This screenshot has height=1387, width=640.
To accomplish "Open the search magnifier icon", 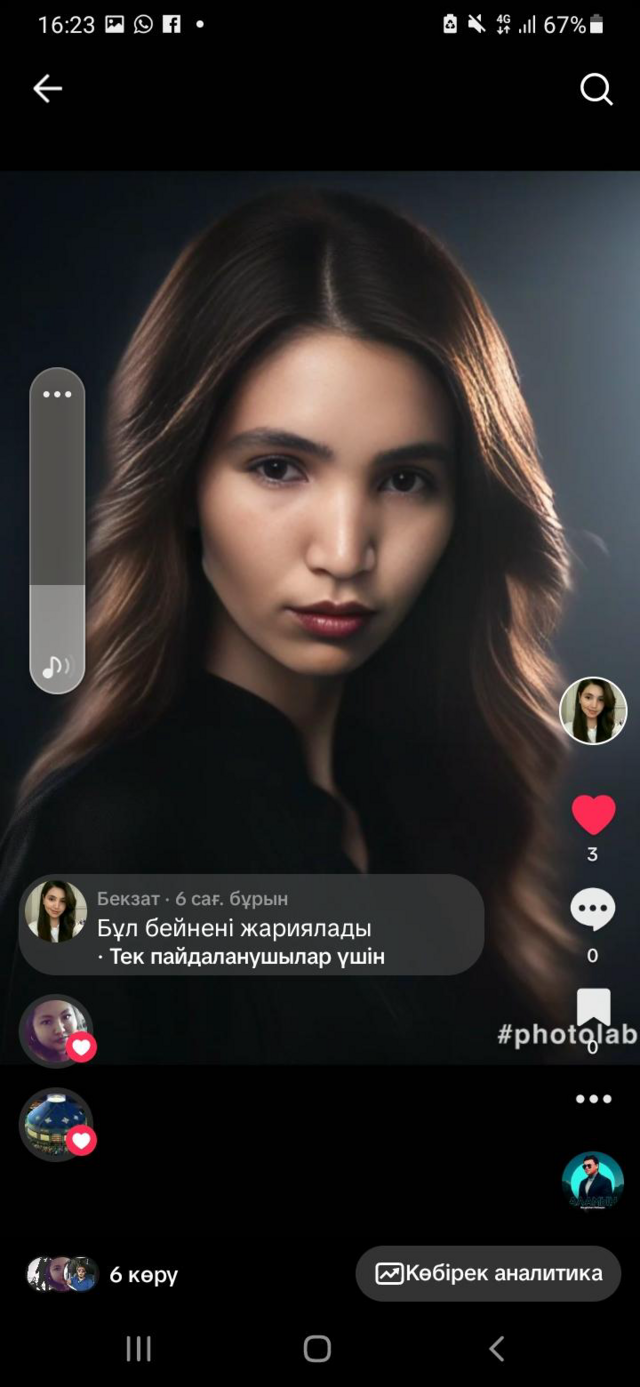I will tap(596, 90).
